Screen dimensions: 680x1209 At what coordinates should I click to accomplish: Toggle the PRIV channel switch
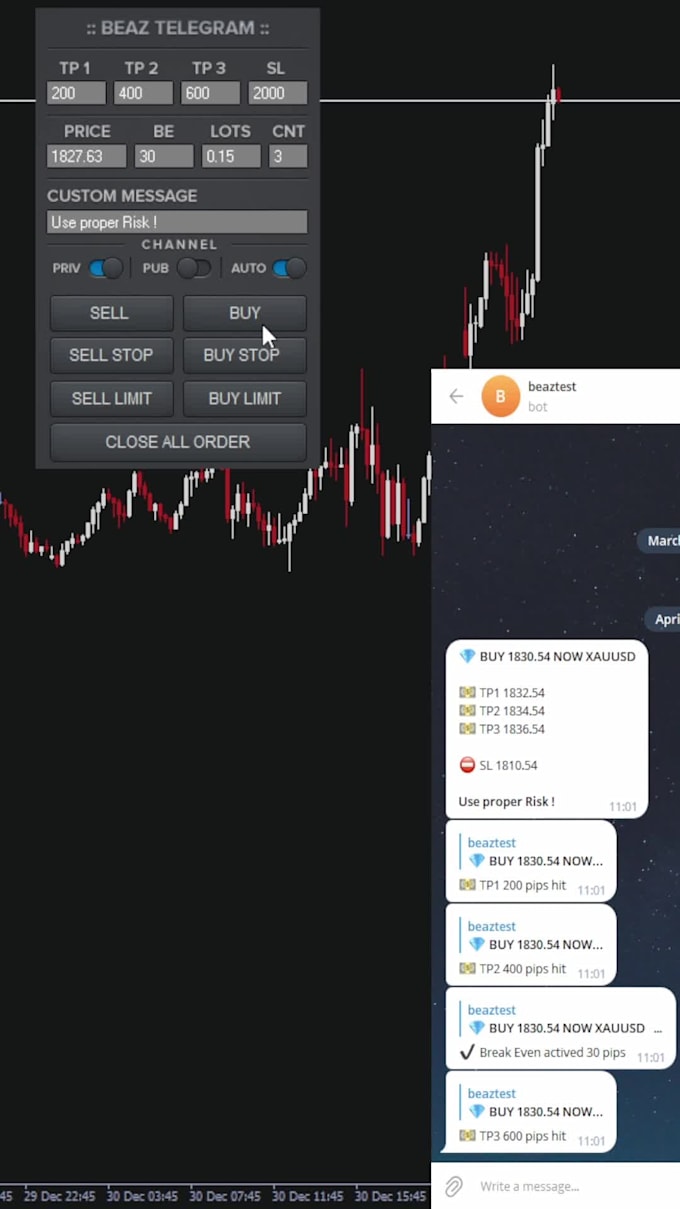105,268
